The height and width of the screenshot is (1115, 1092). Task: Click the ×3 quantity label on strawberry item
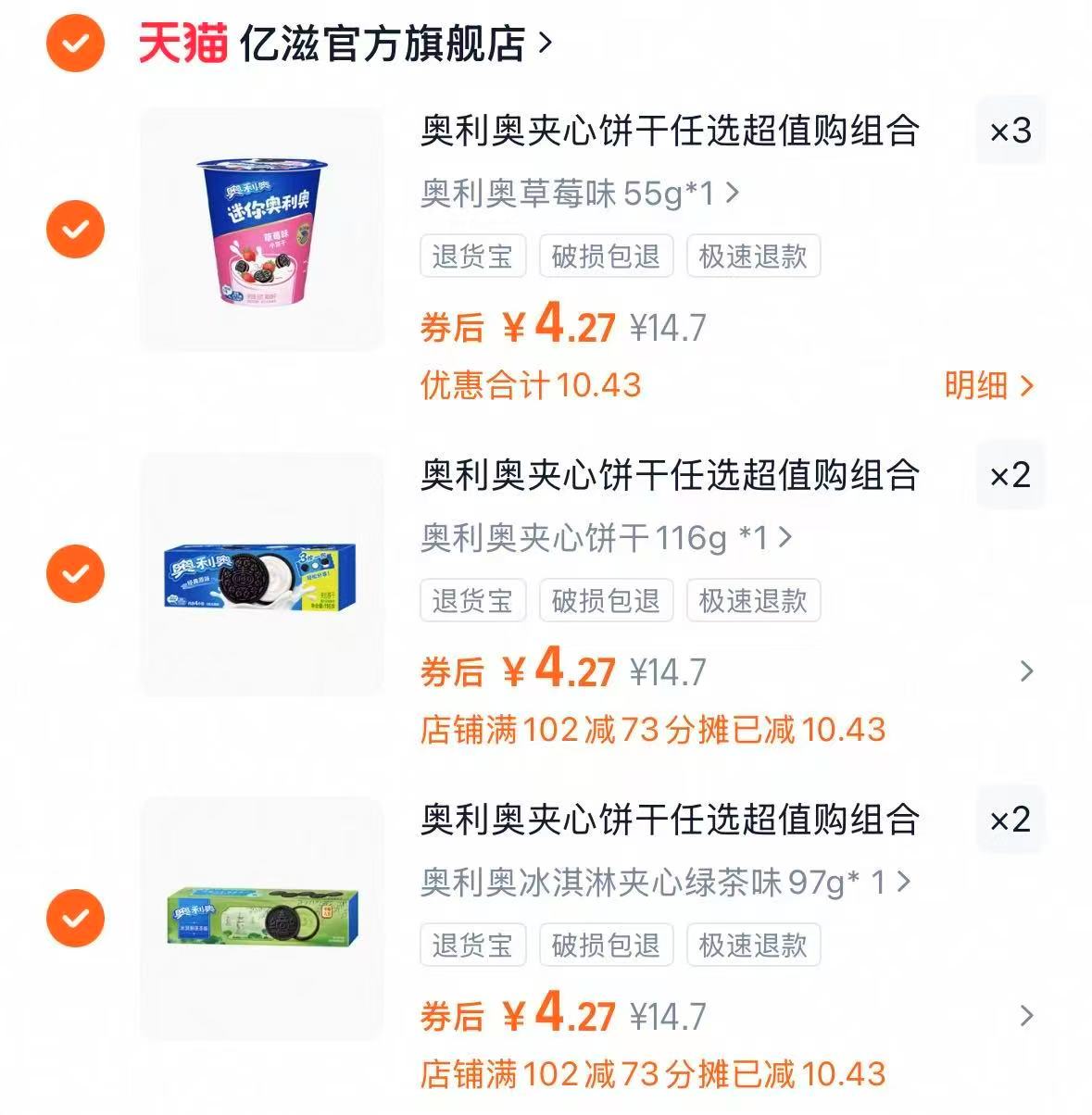[x=1012, y=132]
